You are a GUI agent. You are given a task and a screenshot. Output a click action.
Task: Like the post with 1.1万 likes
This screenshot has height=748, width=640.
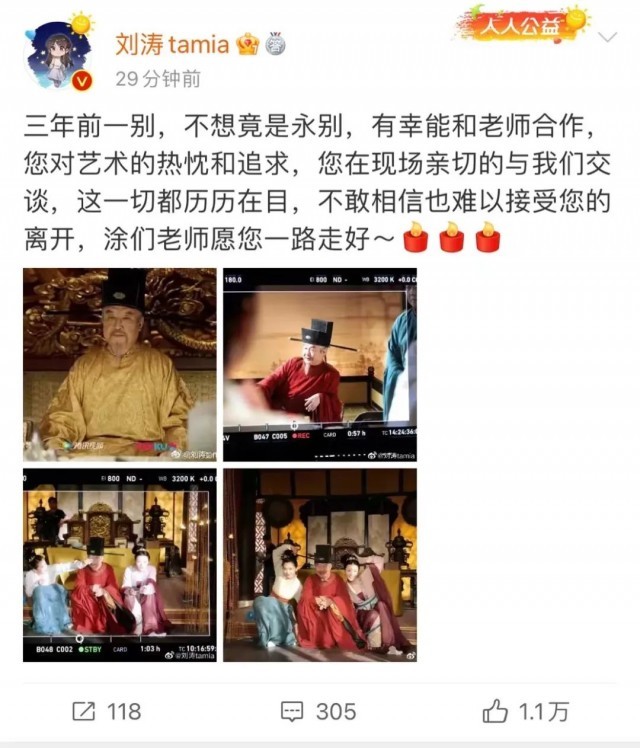click(525, 711)
